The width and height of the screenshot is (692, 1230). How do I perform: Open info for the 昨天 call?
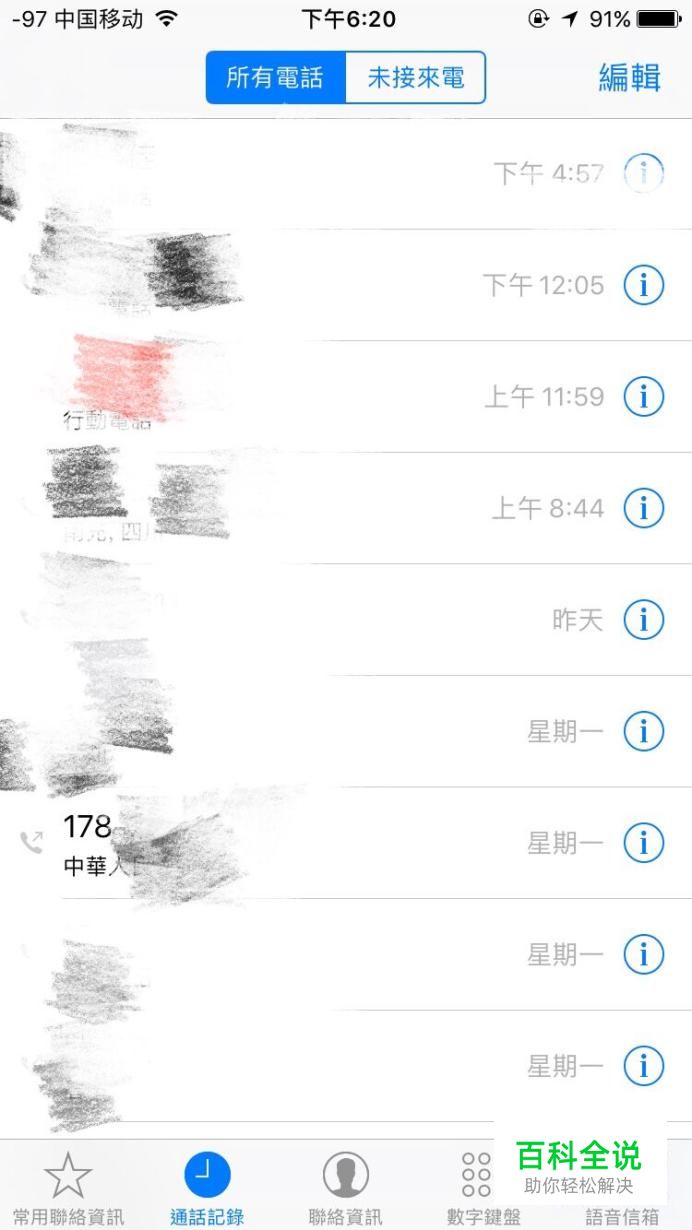tap(644, 621)
